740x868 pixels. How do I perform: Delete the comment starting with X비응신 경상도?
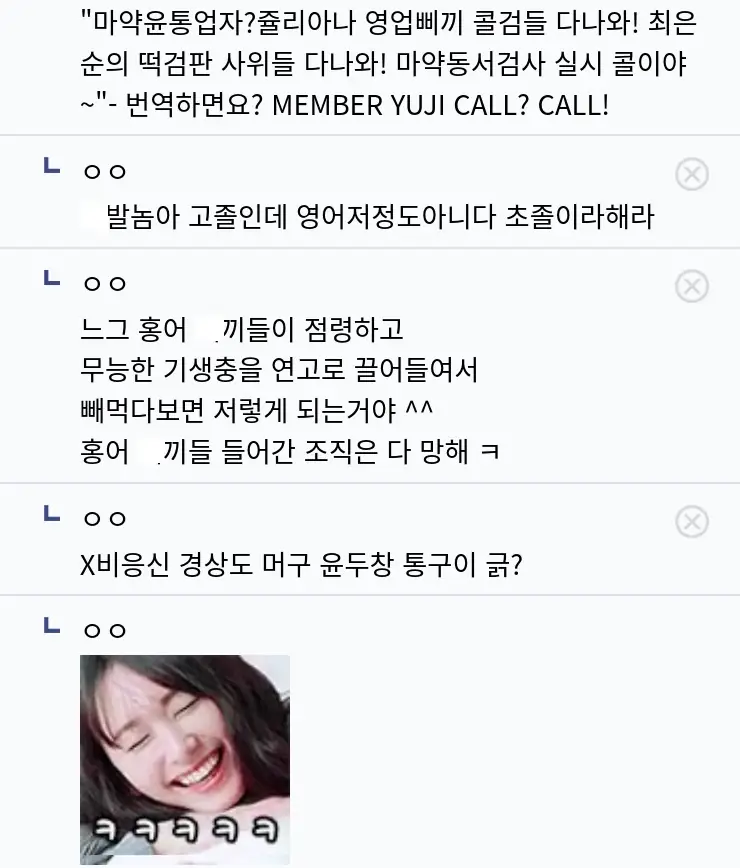pos(692,521)
